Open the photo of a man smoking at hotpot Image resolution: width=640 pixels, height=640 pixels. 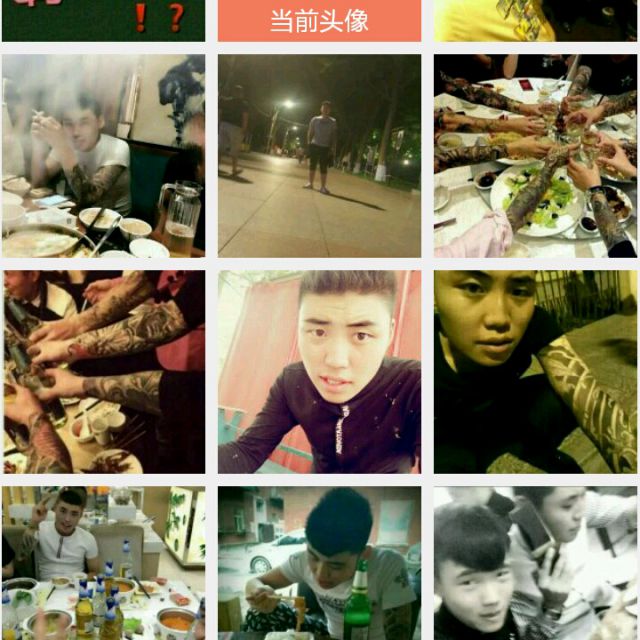103,156
